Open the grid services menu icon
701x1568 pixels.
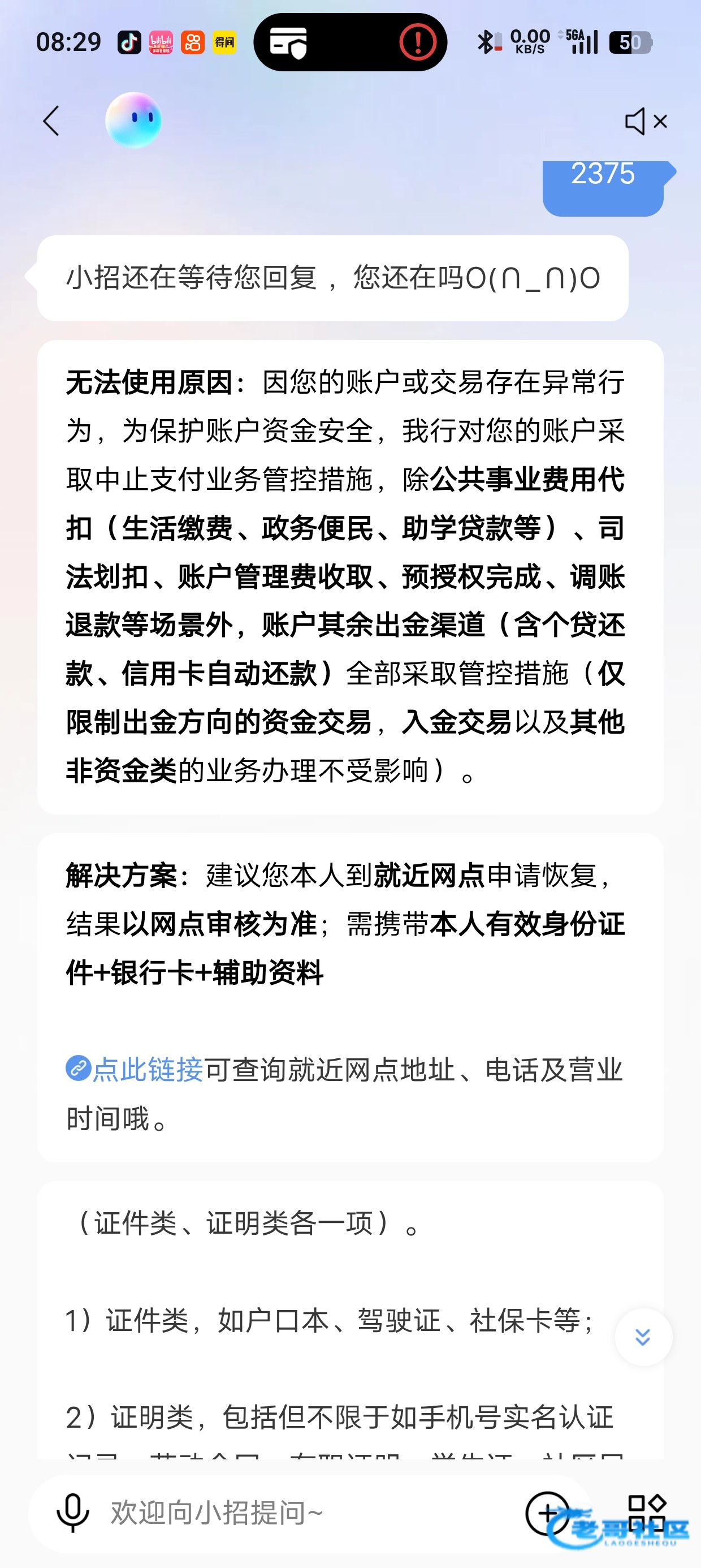coord(646,1513)
